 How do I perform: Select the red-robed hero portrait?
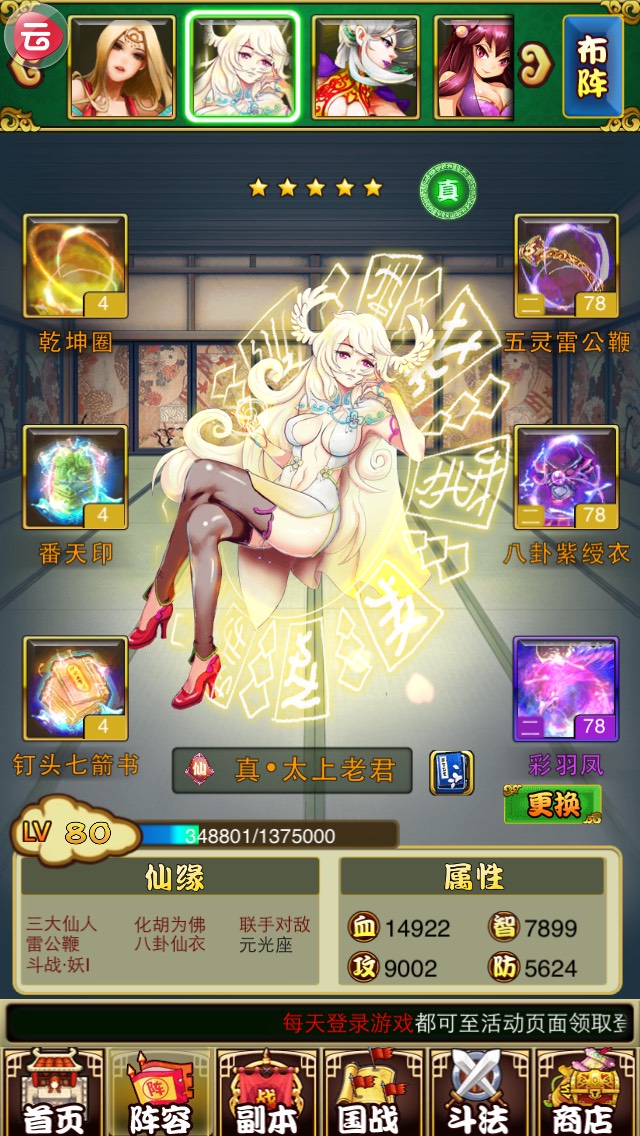pos(365,67)
